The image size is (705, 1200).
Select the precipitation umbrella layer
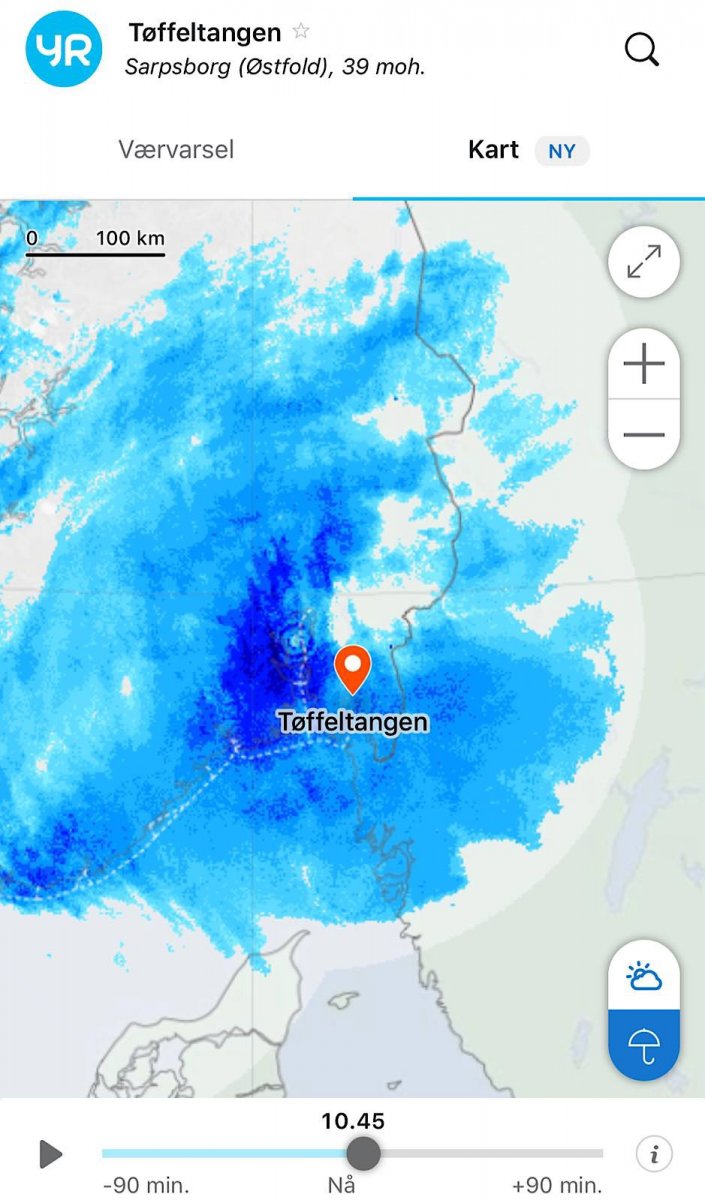tap(644, 1045)
